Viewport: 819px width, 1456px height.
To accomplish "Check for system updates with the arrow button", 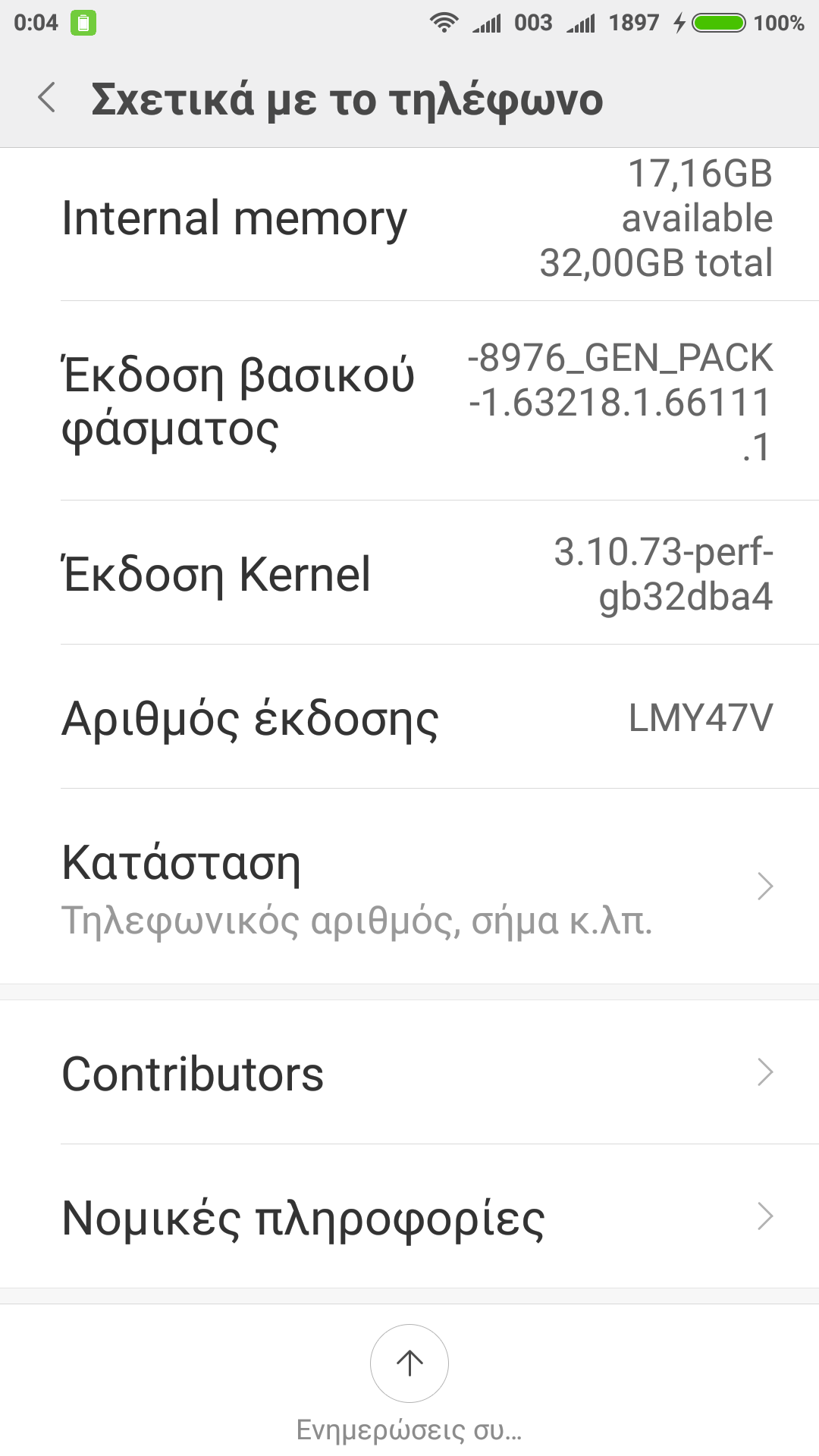I will (x=409, y=1363).
